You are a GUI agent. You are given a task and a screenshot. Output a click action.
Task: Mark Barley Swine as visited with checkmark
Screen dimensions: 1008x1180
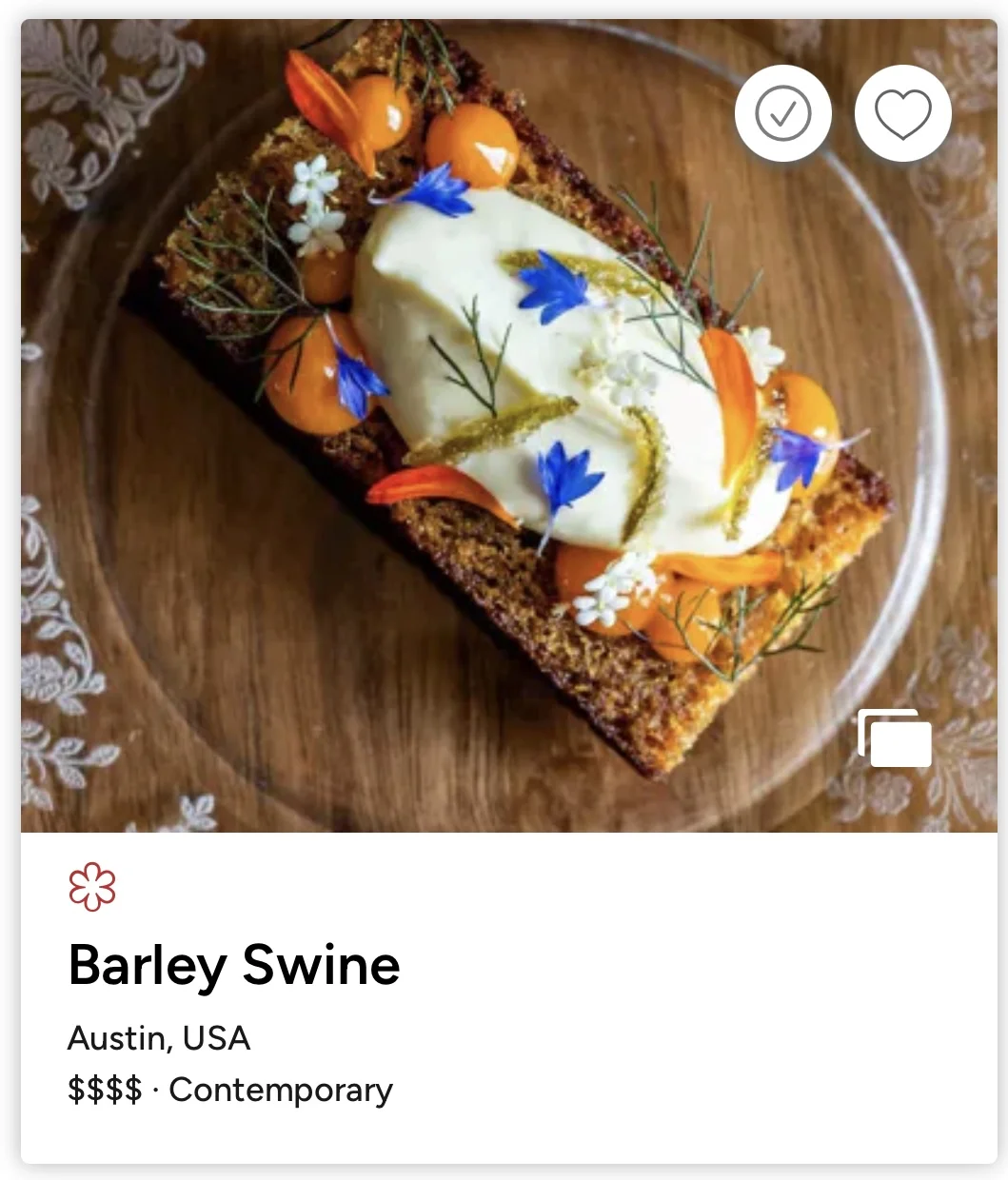point(782,111)
